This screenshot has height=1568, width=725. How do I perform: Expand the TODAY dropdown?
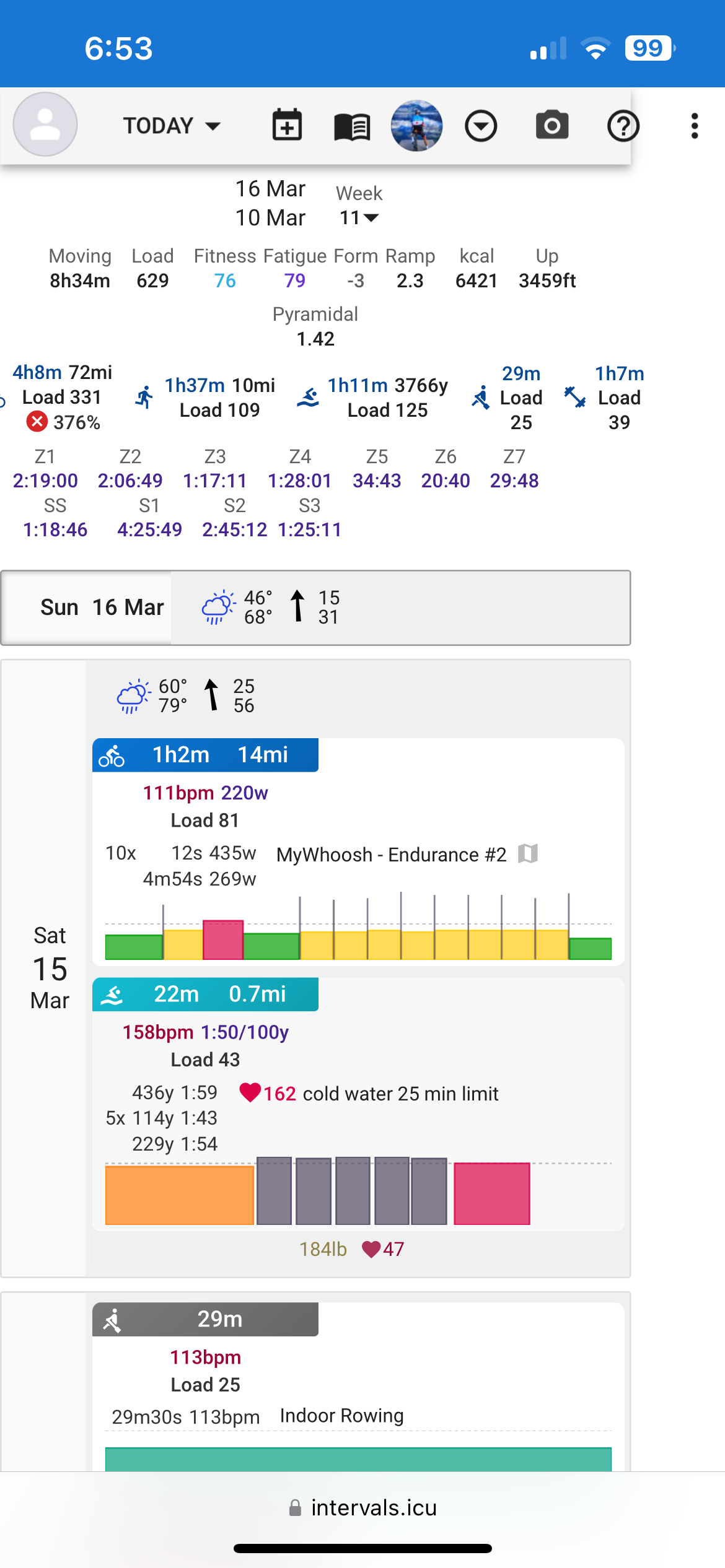click(x=172, y=126)
